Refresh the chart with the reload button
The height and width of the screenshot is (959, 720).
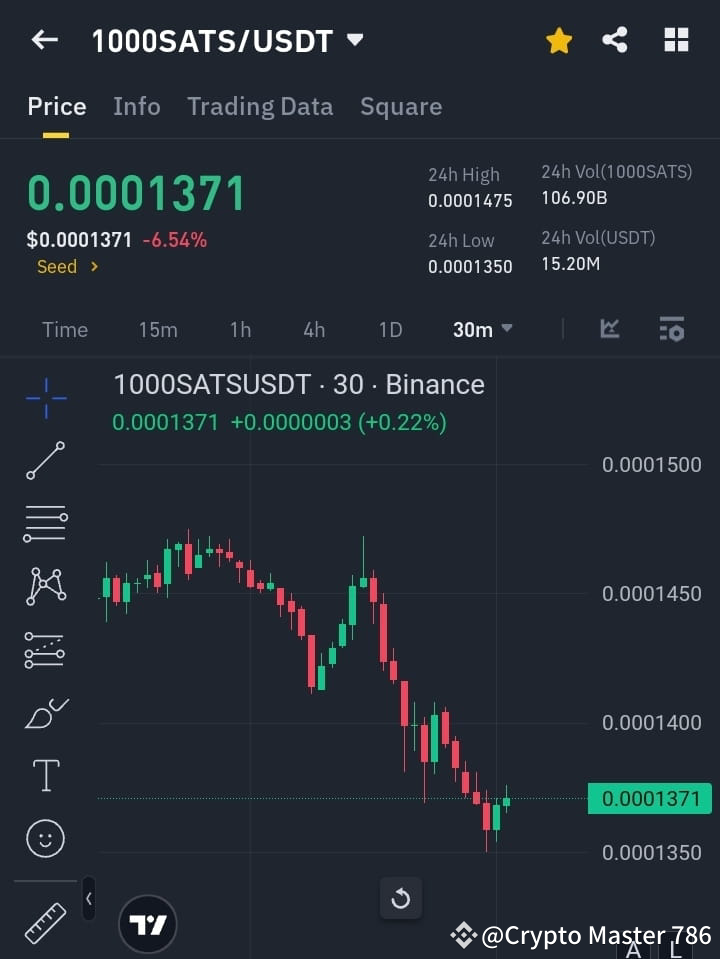pos(400,898)
